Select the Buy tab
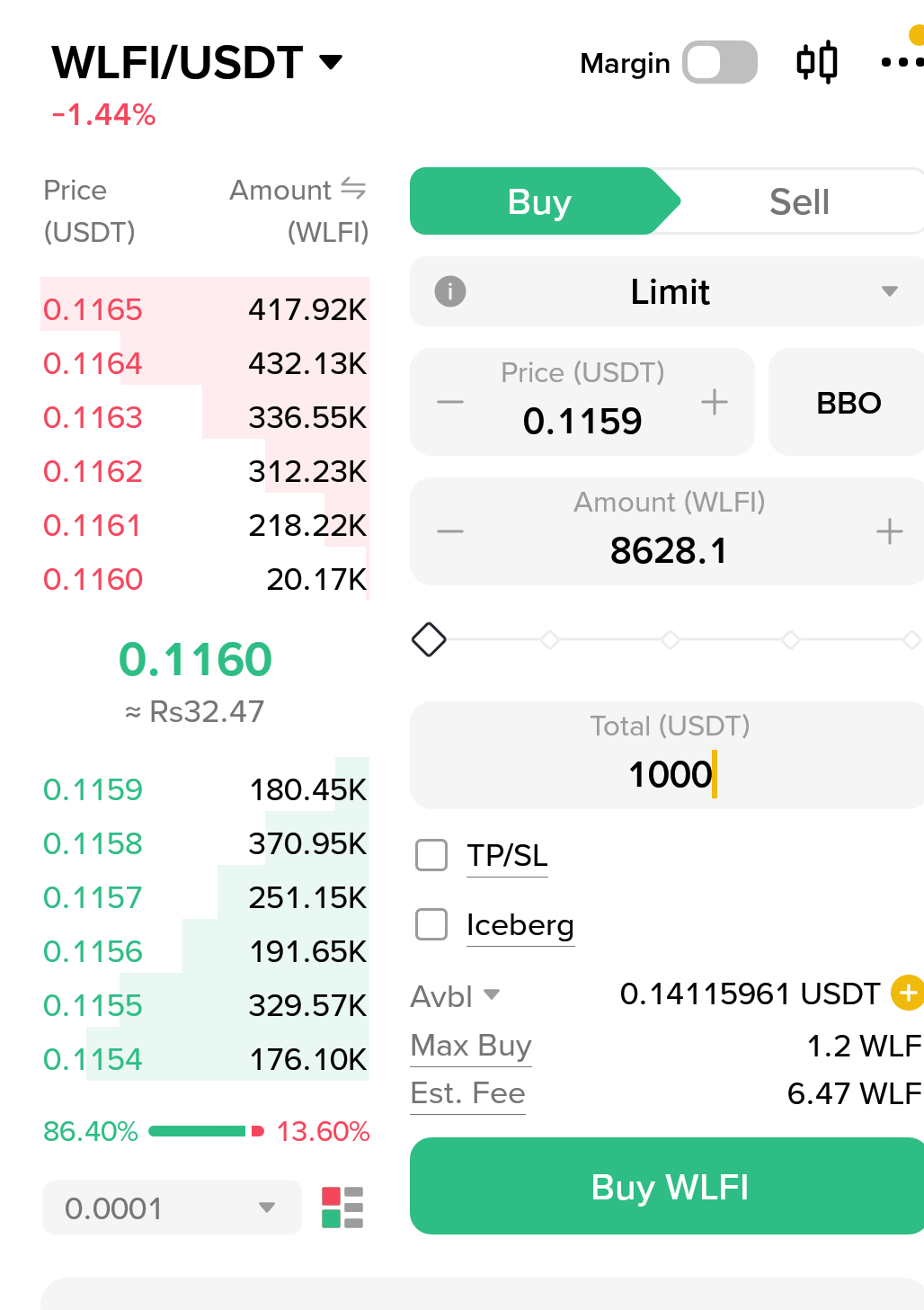The height and width of the screenshot is (1310, 924). click(539, 202)
